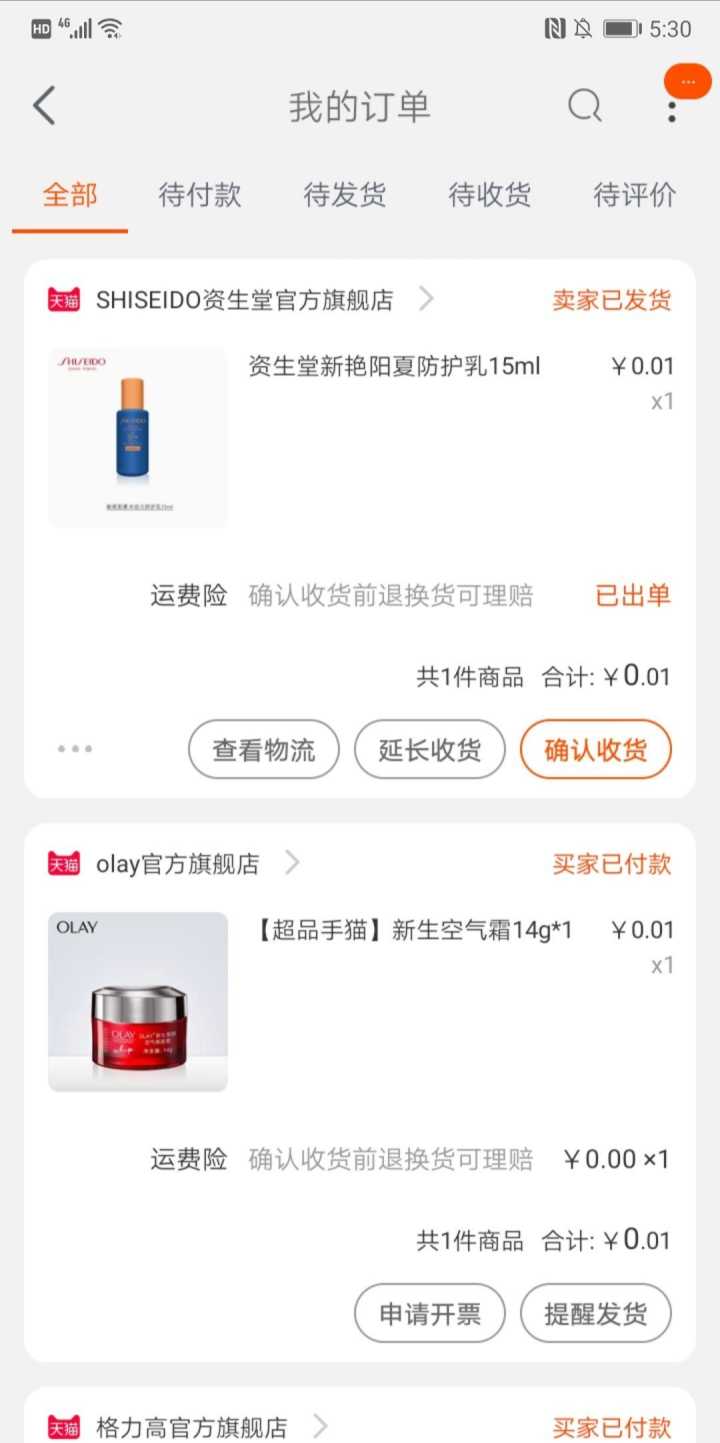This screenshot has height=1443, width=720.
Task: View orders under 待评价
Action: pos(635,195)
